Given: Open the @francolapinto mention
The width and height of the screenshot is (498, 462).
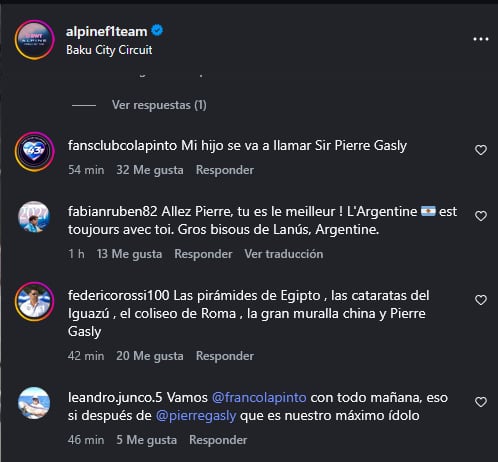Looking at the screenshot, I should click(x=259, y=398).
